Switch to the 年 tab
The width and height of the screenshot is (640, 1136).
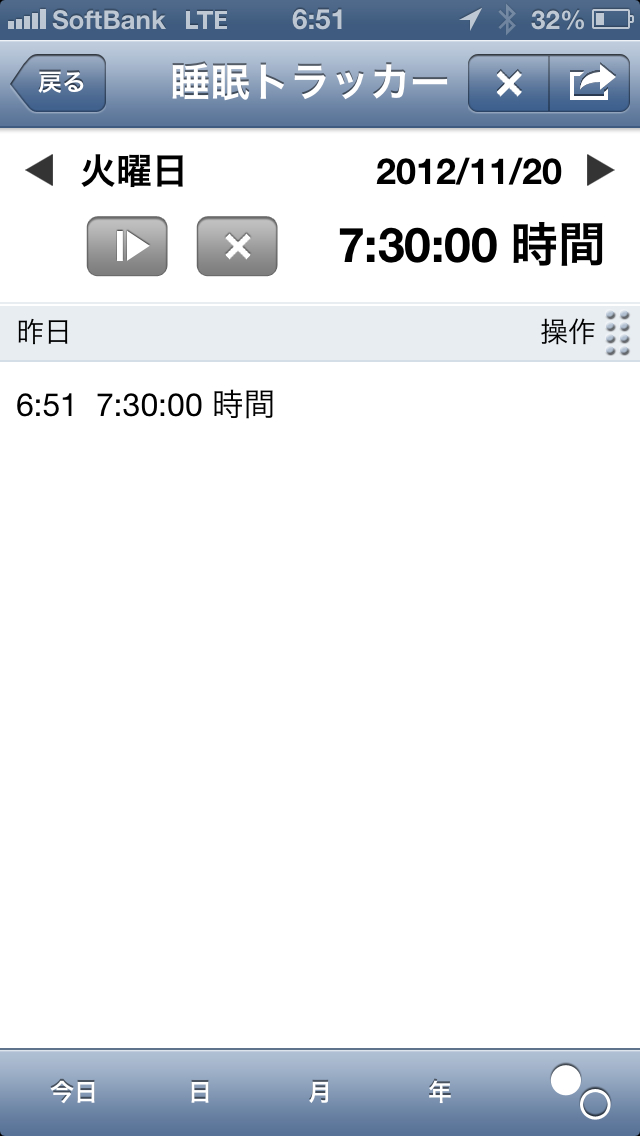click(x=440, y=1092)
